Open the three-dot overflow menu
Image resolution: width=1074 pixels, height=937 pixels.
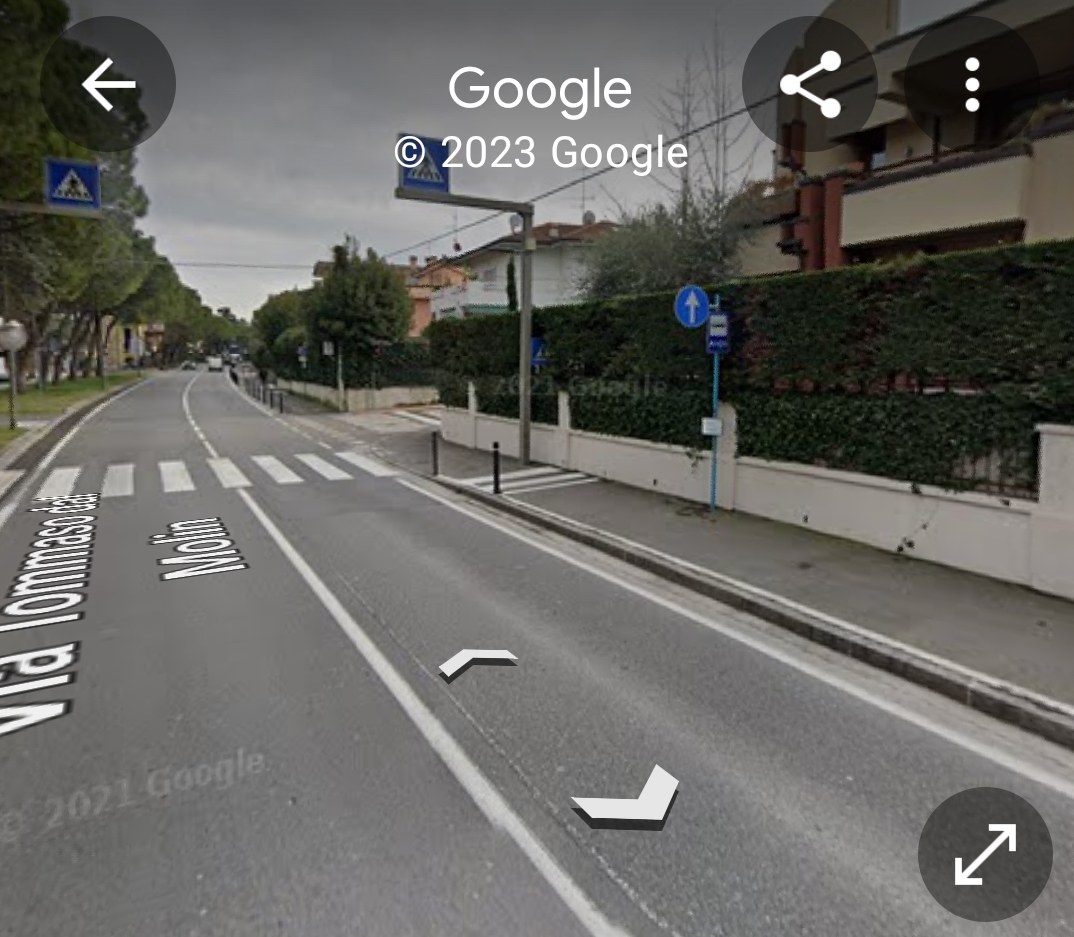[x=972, y=84]
